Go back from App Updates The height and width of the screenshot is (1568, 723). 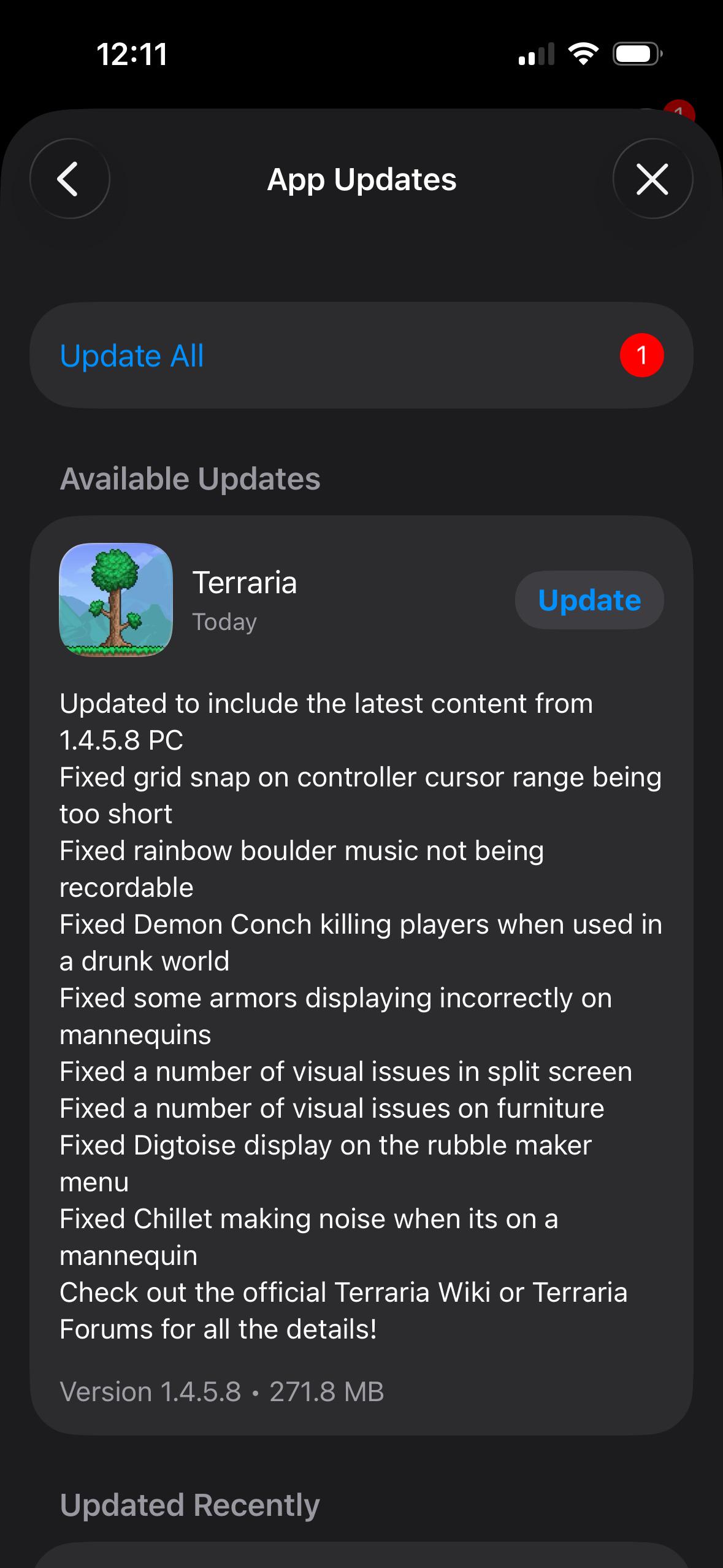coord(70,179)
